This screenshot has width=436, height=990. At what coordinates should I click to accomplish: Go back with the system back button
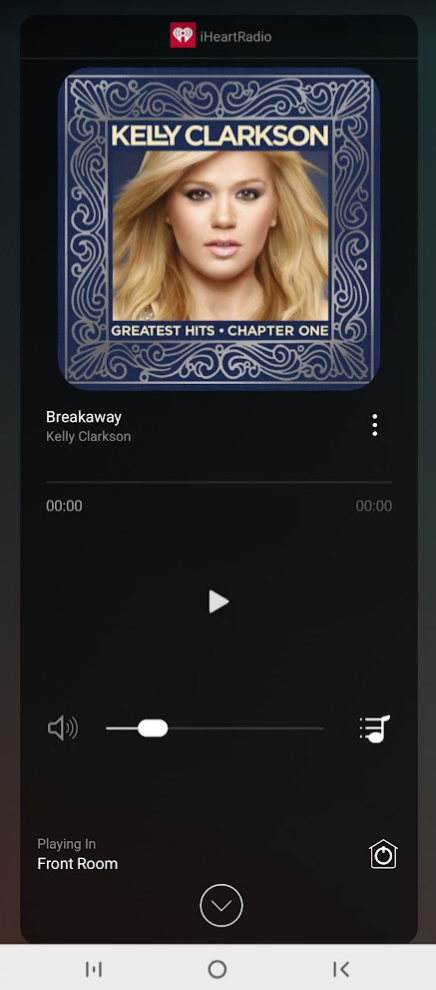341,969
